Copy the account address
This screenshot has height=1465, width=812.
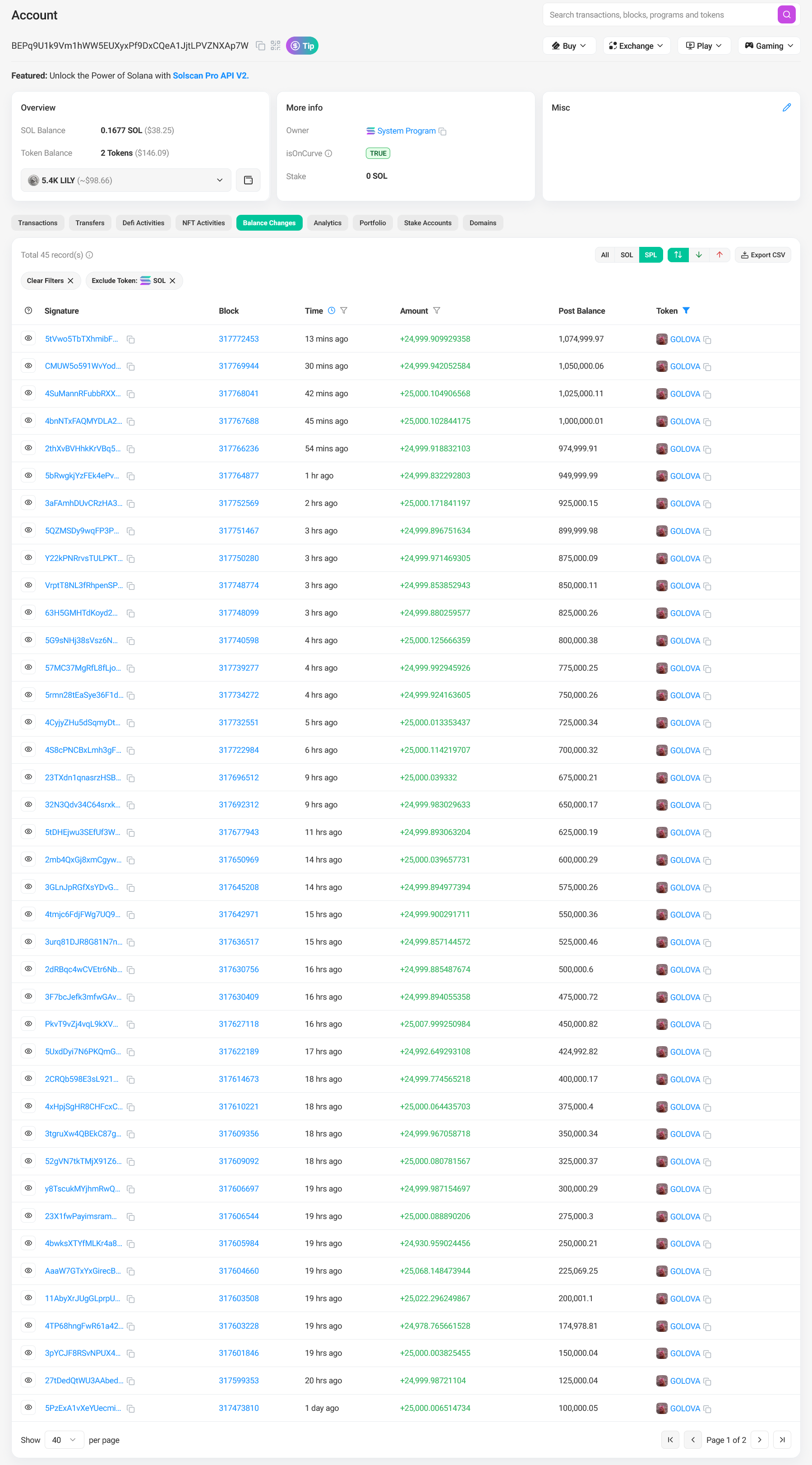260,46
